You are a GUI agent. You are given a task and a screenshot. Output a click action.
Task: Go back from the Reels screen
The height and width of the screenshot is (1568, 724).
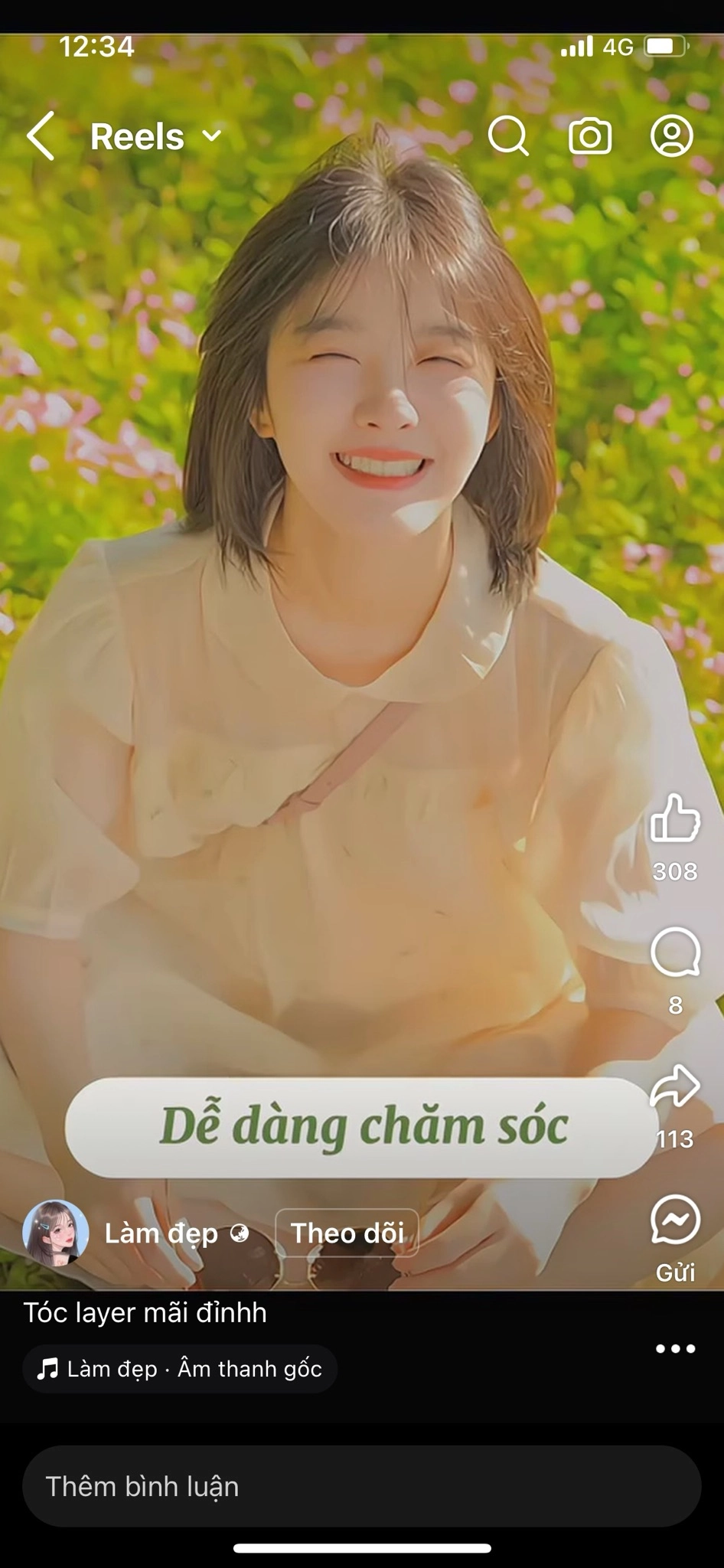(41, 136)
